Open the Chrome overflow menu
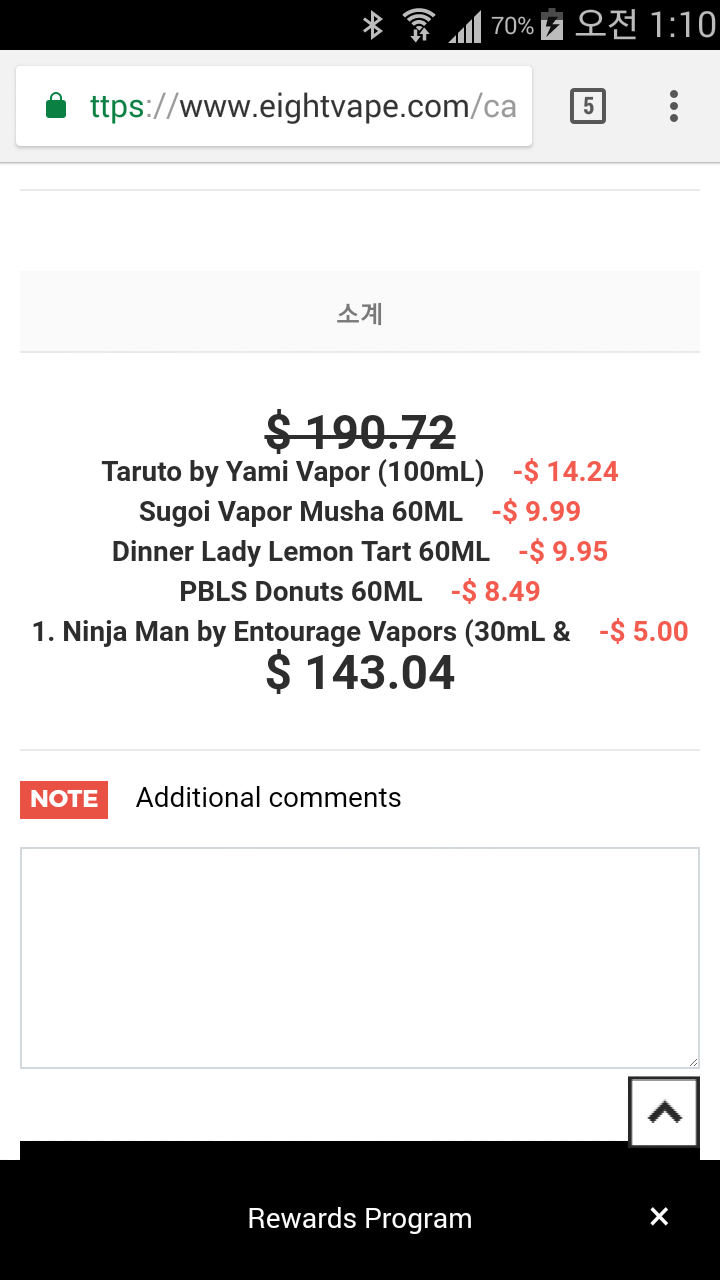This screenshot has width=720, height=1280. tap(674, 106)
